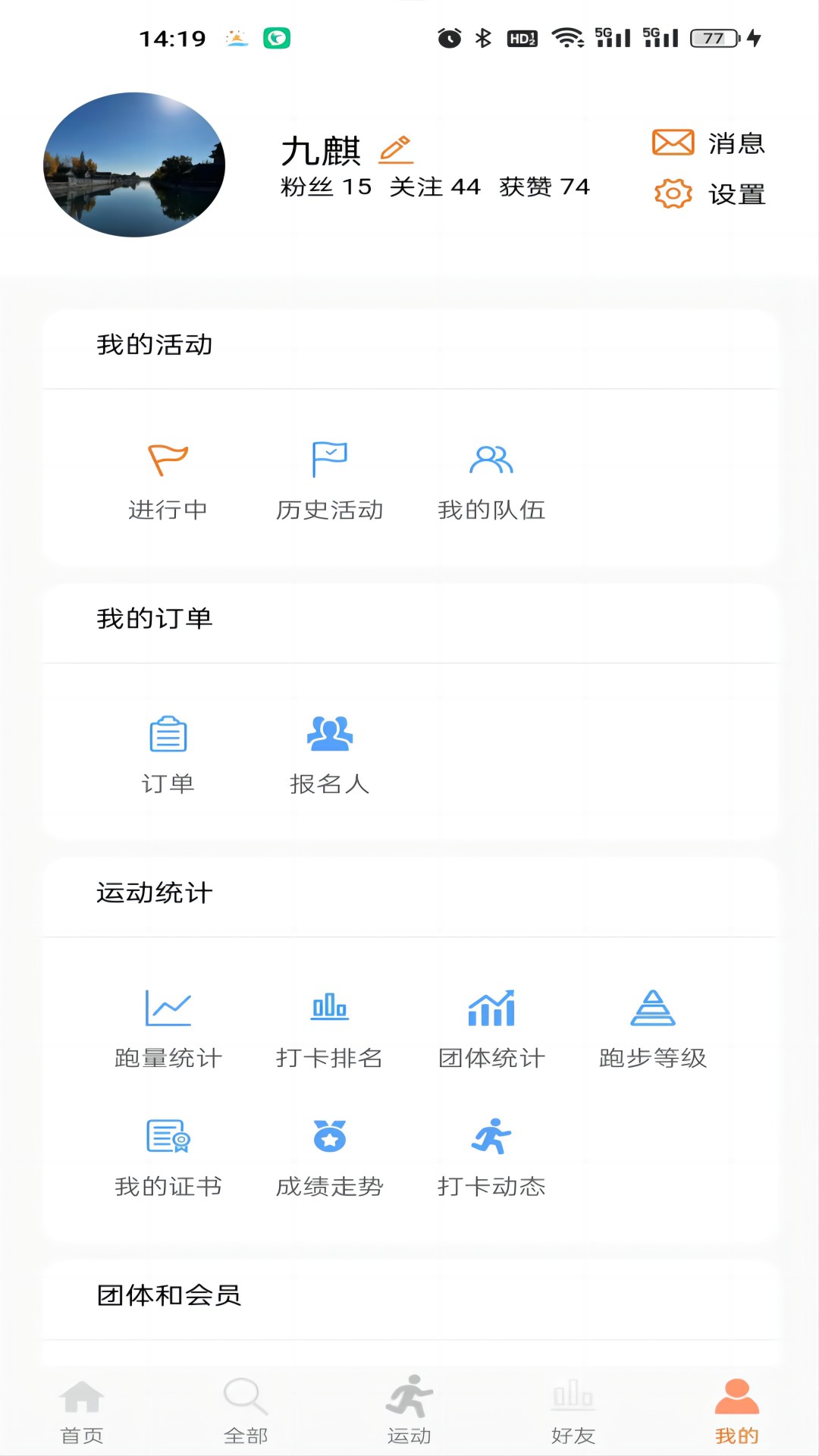Open the 进行中 activities icon
Screen dimensions: 819x1456
[x=169, y=460]
